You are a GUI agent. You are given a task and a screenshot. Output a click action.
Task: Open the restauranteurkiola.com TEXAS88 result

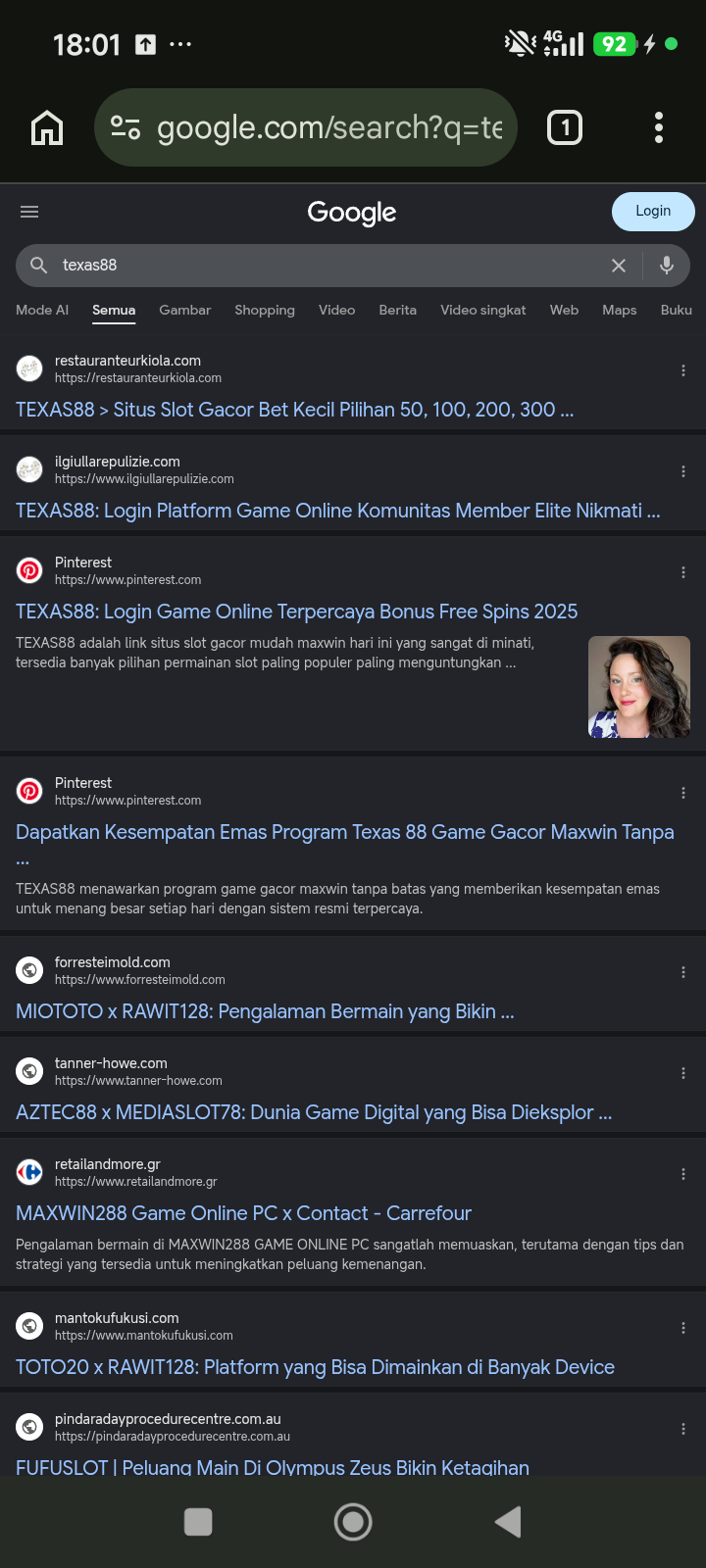click(295, 410)
